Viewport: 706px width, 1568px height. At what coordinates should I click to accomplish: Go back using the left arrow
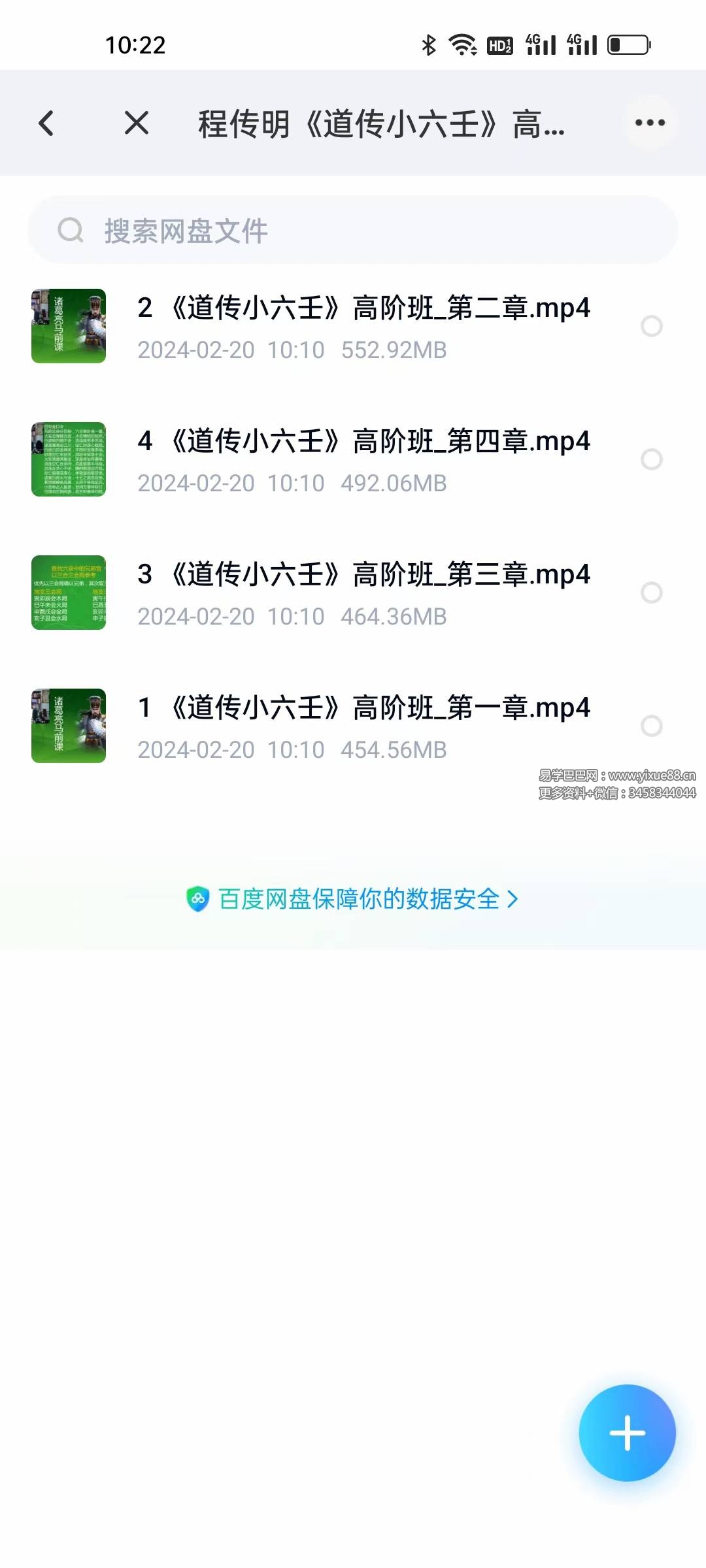click(x=46, y=123)
